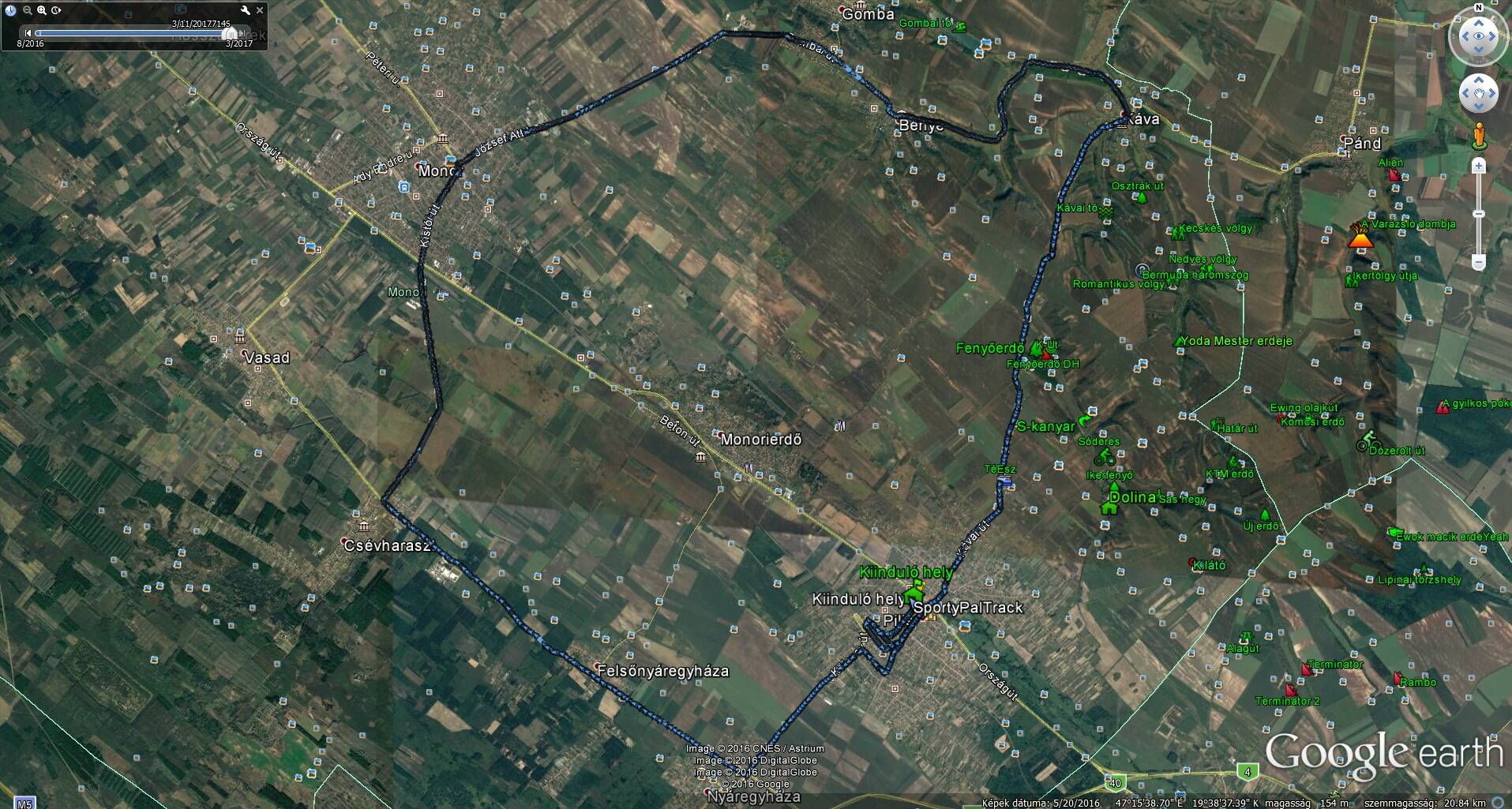
Task: Toggle historical imagery clock icon
Action: tap(11, 10)
